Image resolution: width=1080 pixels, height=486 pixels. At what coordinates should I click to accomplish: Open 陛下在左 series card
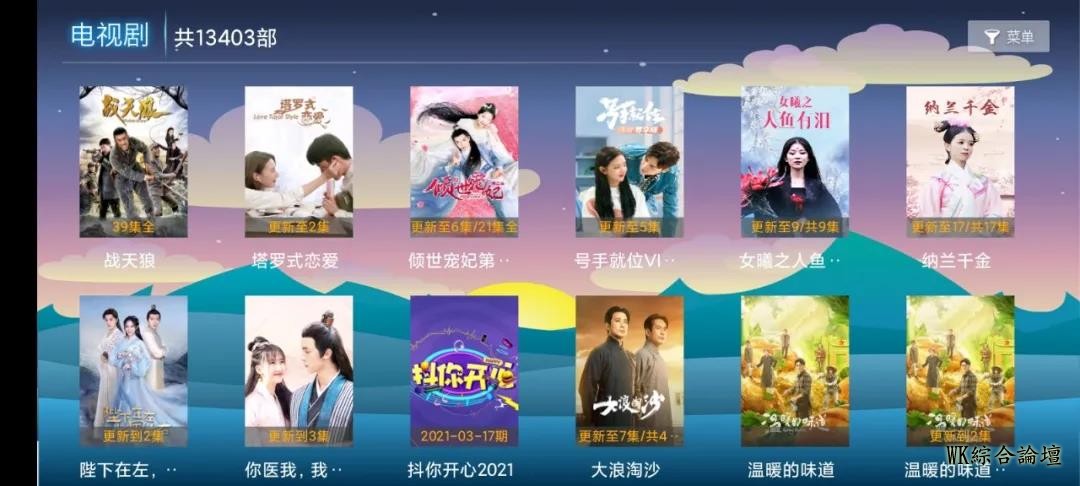click(x=133, y=371)
